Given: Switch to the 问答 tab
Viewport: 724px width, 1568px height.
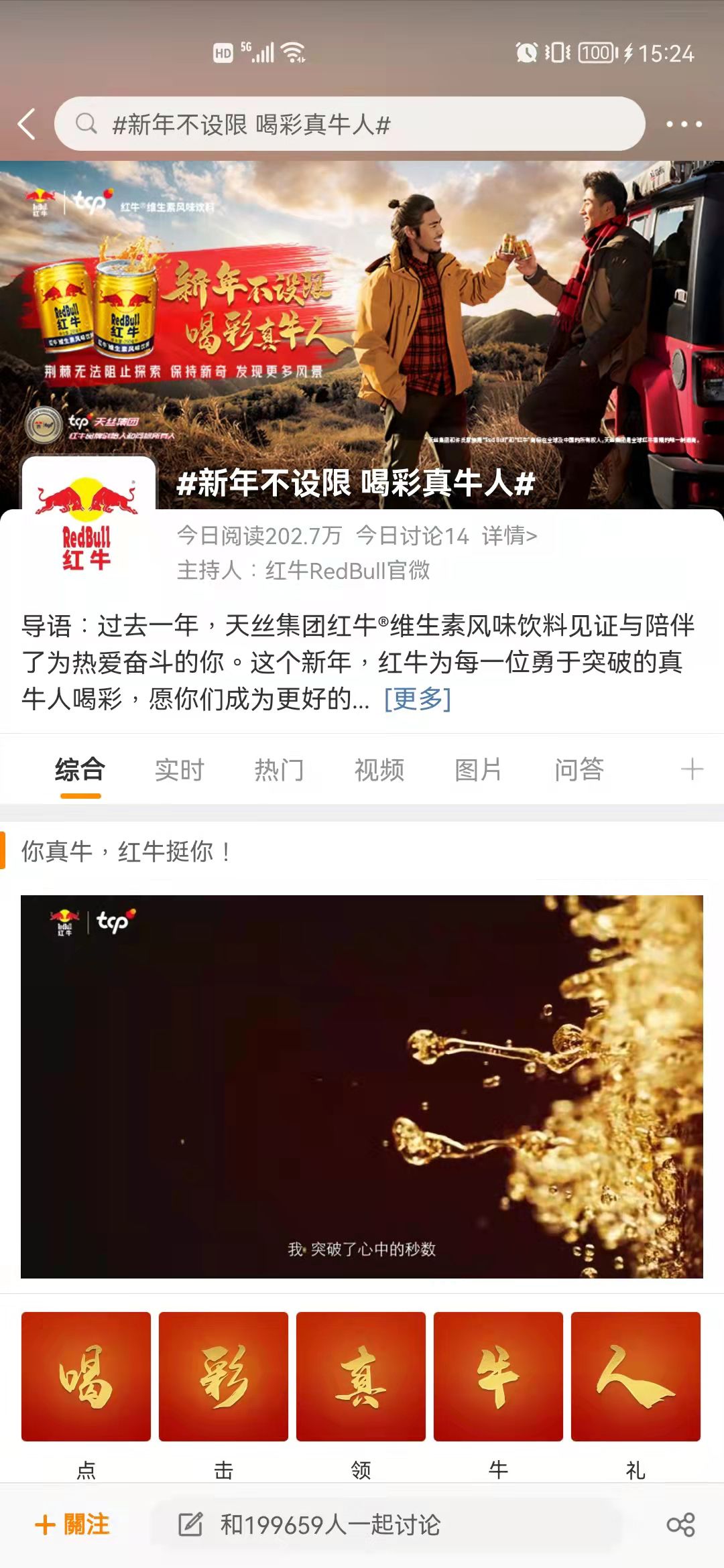Looking at the screenshot, I should coord(579,770).
